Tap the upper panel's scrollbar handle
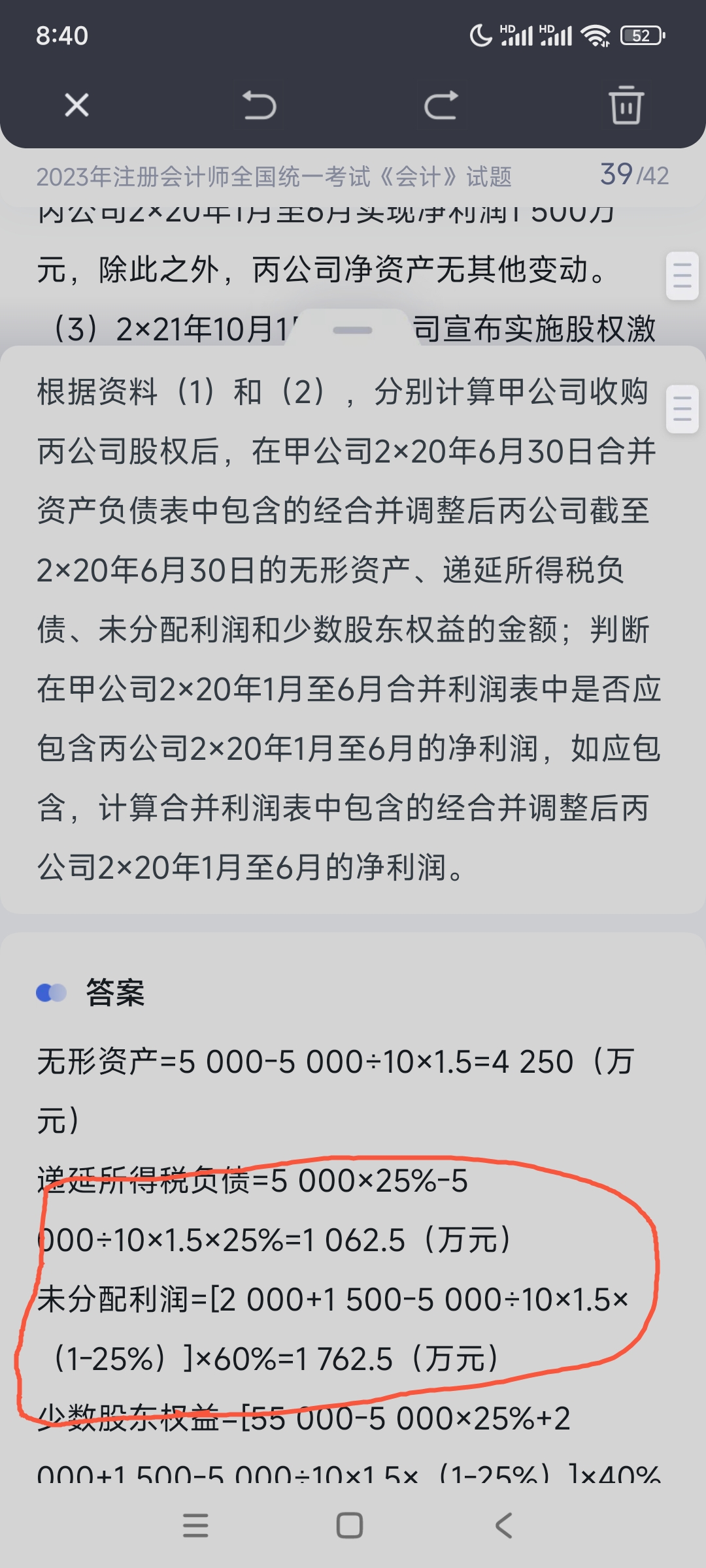 (x=682, y=276)
